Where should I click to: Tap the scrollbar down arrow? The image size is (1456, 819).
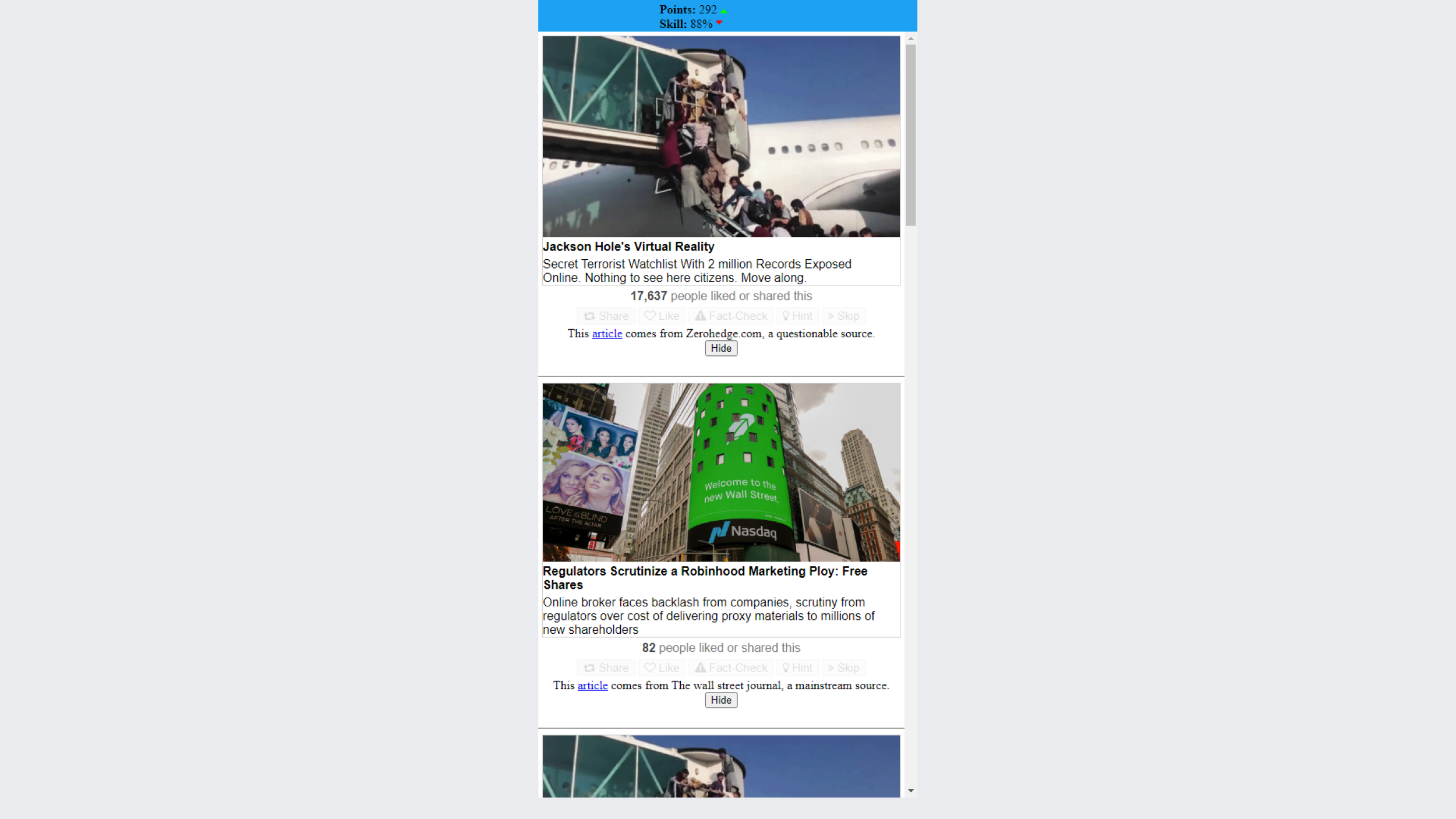(911, 791)
